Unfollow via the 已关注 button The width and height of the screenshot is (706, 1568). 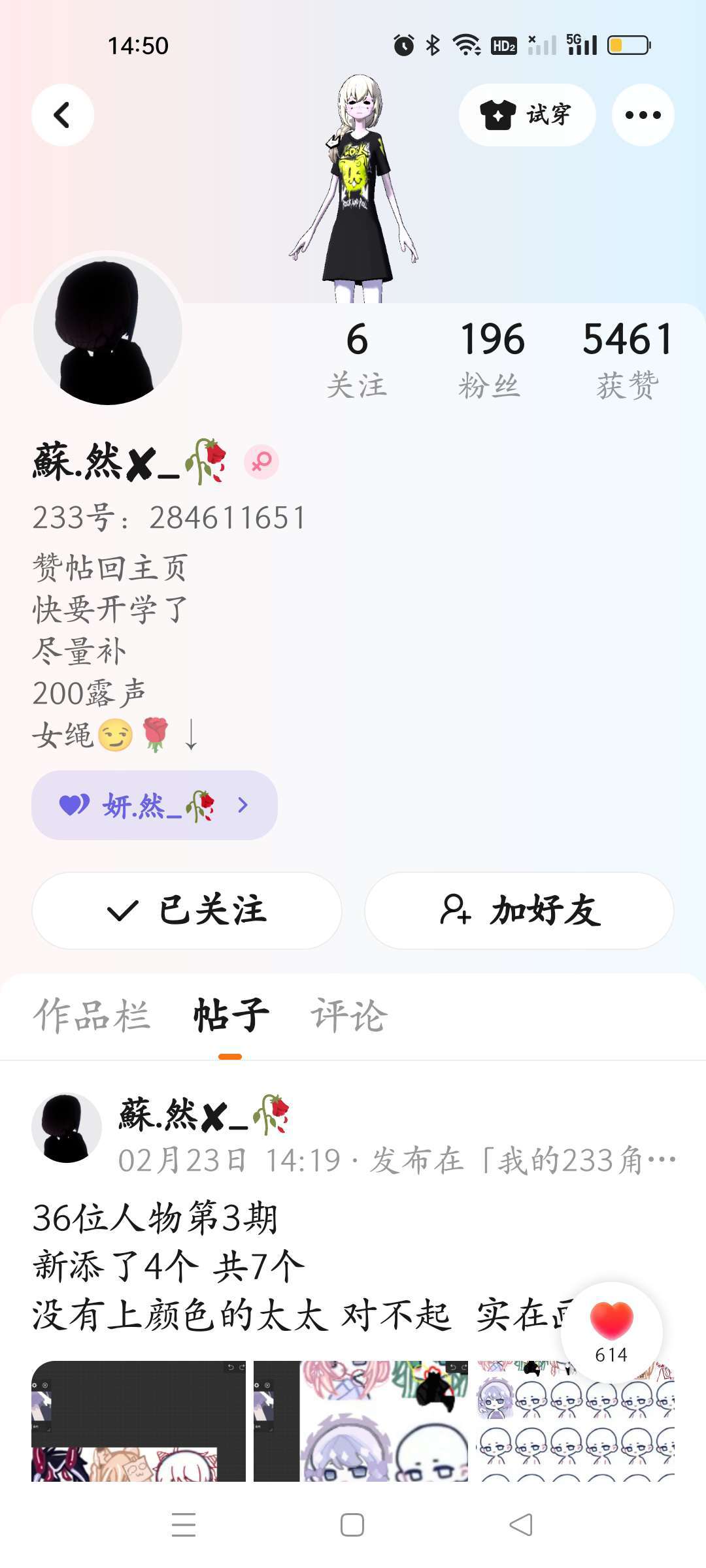187,910
